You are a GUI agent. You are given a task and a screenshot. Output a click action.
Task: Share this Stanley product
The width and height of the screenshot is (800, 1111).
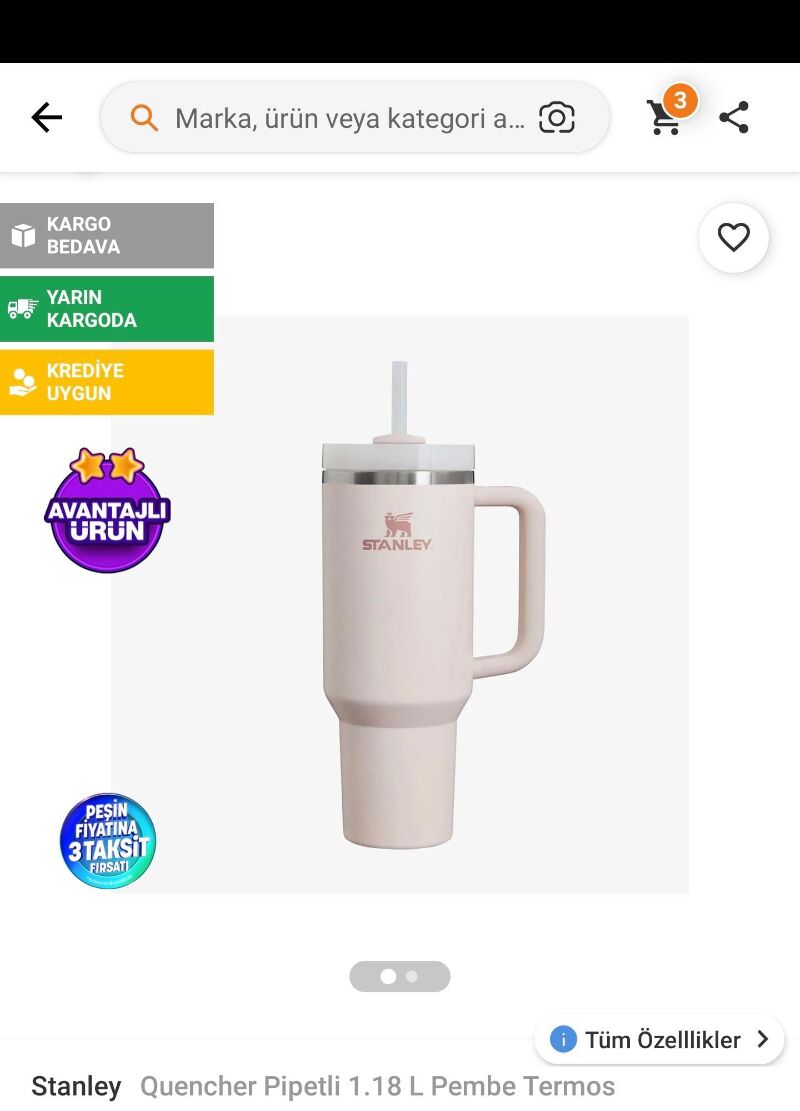click(734, 118)
